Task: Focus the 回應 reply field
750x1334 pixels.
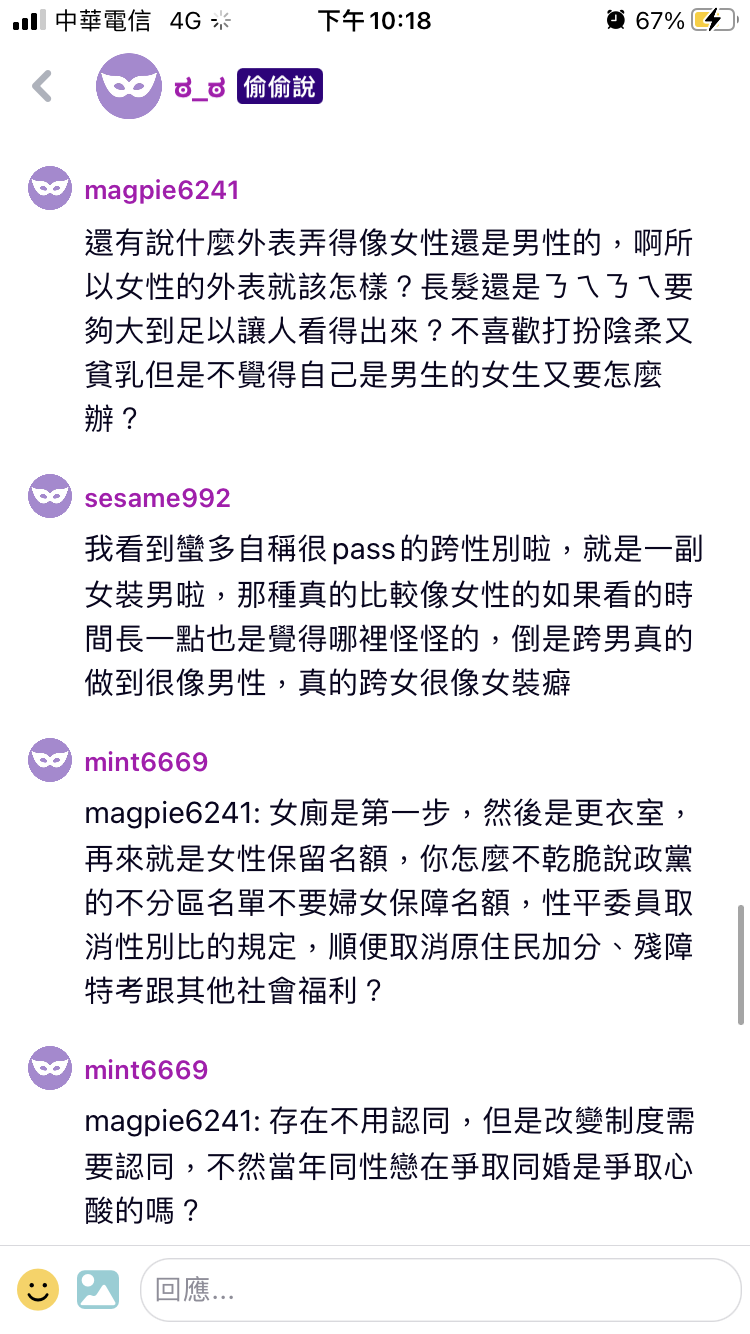Action: (x=440, y=1291)
